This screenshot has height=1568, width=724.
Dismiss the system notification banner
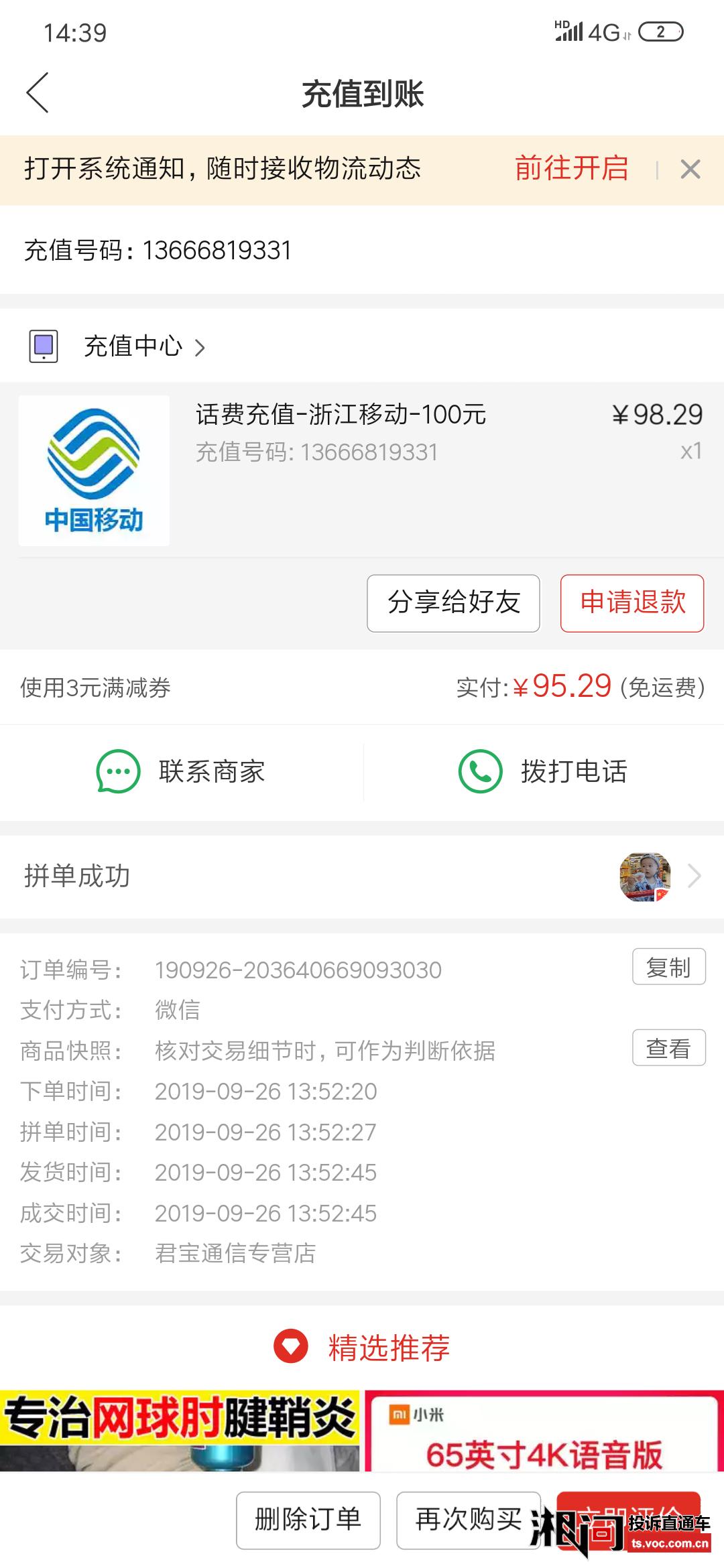click(690, 169)
